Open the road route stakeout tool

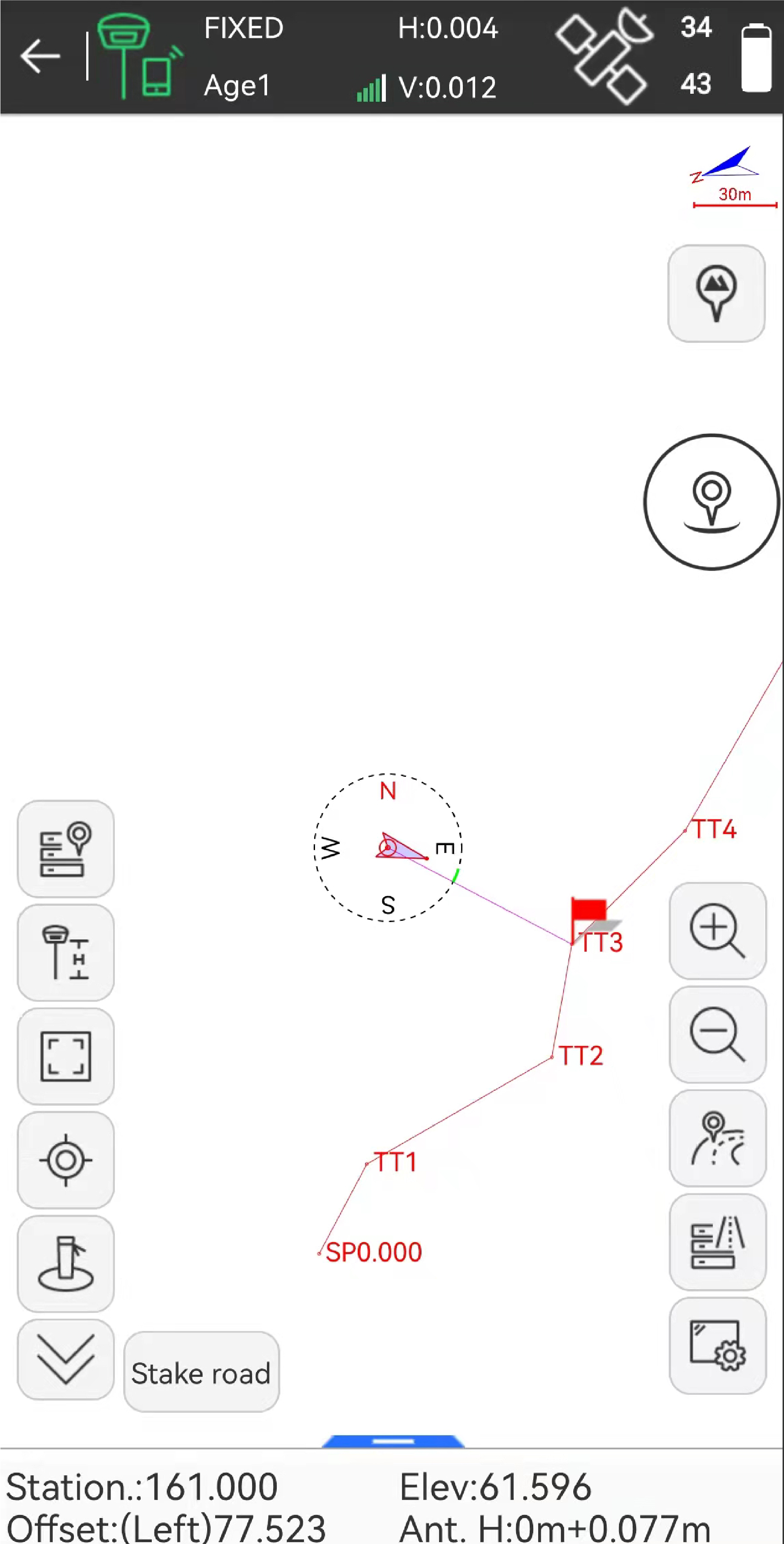[717, 1138]
